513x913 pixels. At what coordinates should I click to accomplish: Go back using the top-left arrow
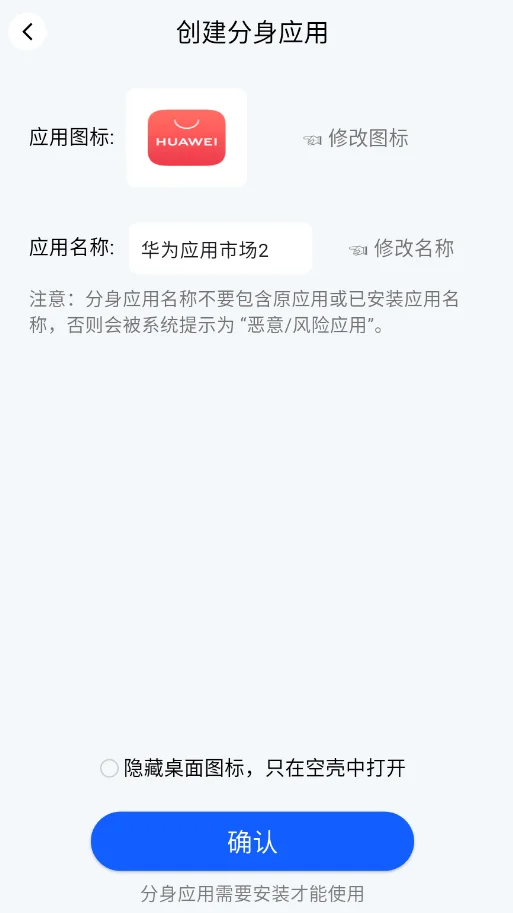(x=27, y=32)
